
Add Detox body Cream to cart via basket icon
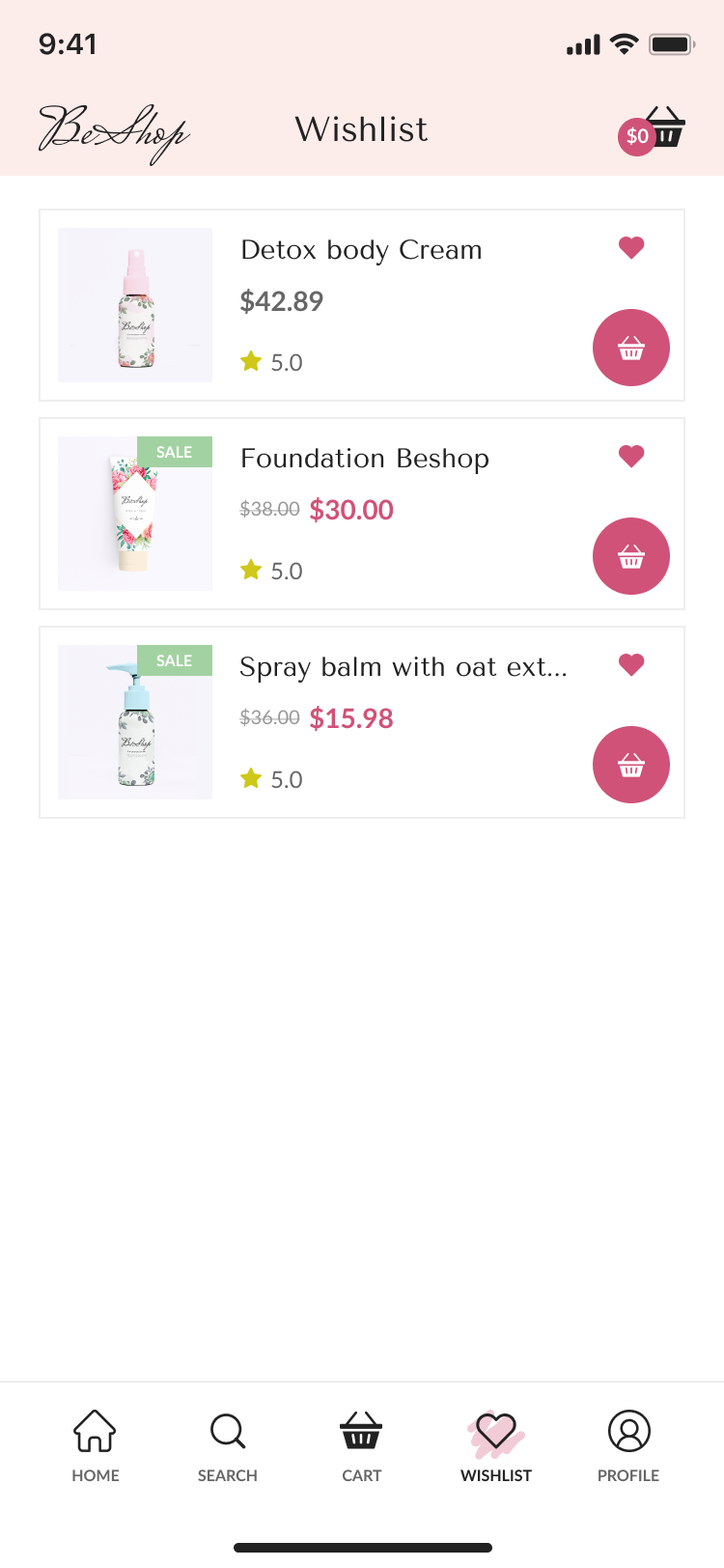click(630, 348)
